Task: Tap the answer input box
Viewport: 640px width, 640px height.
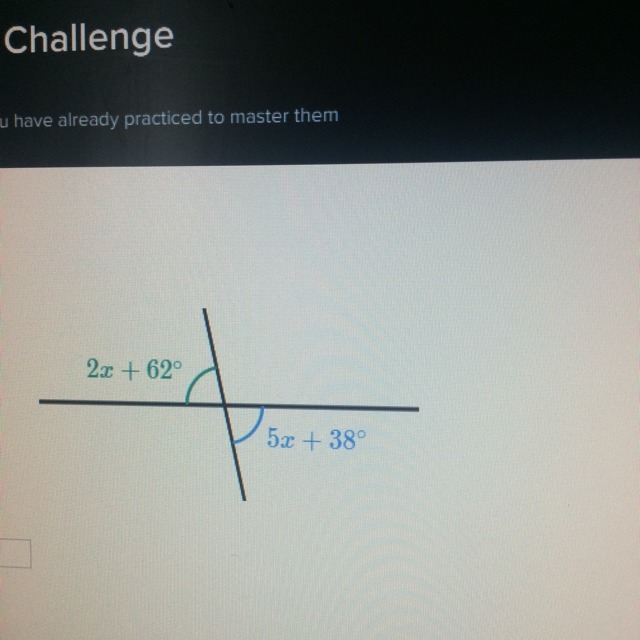Action: pos(15,553)
